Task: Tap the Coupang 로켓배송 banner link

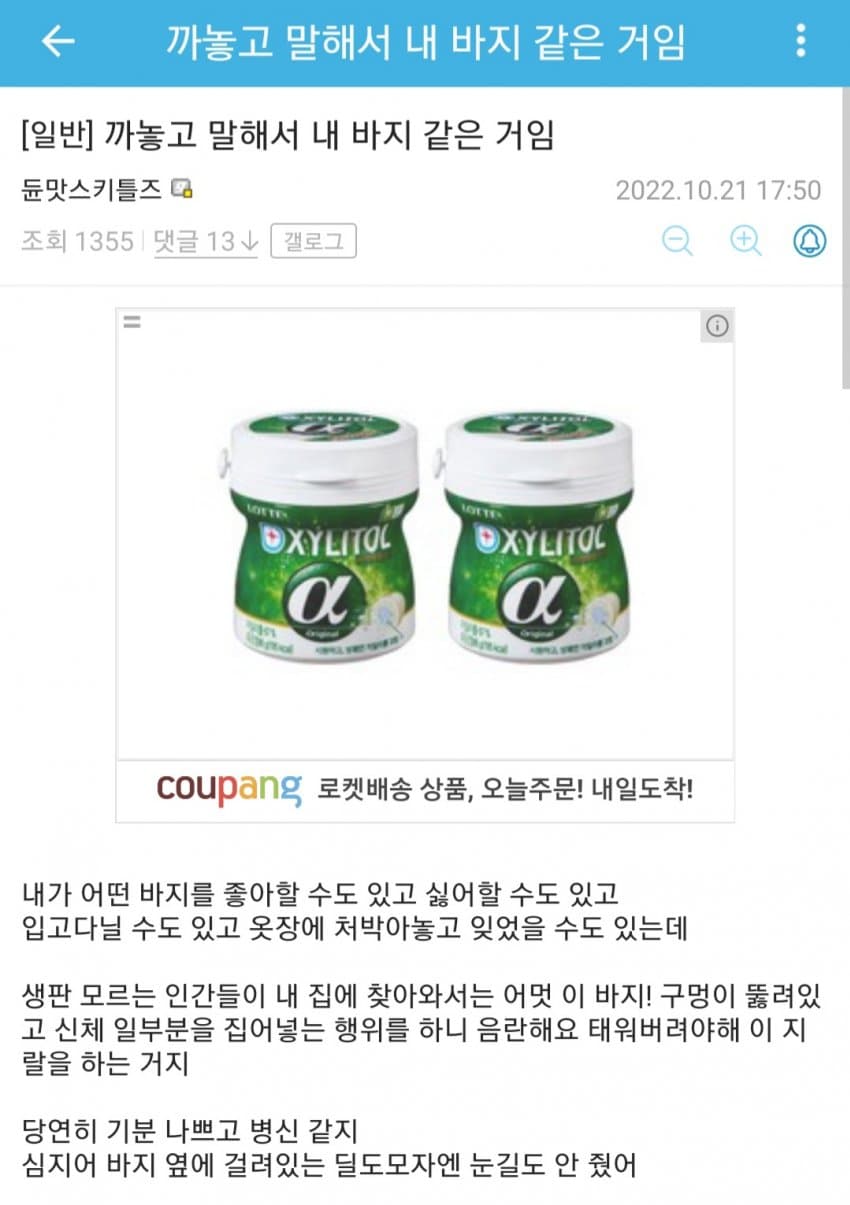Action: tap(425, 791)
